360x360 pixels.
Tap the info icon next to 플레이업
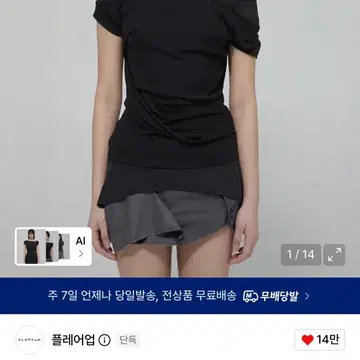[105, 340]
